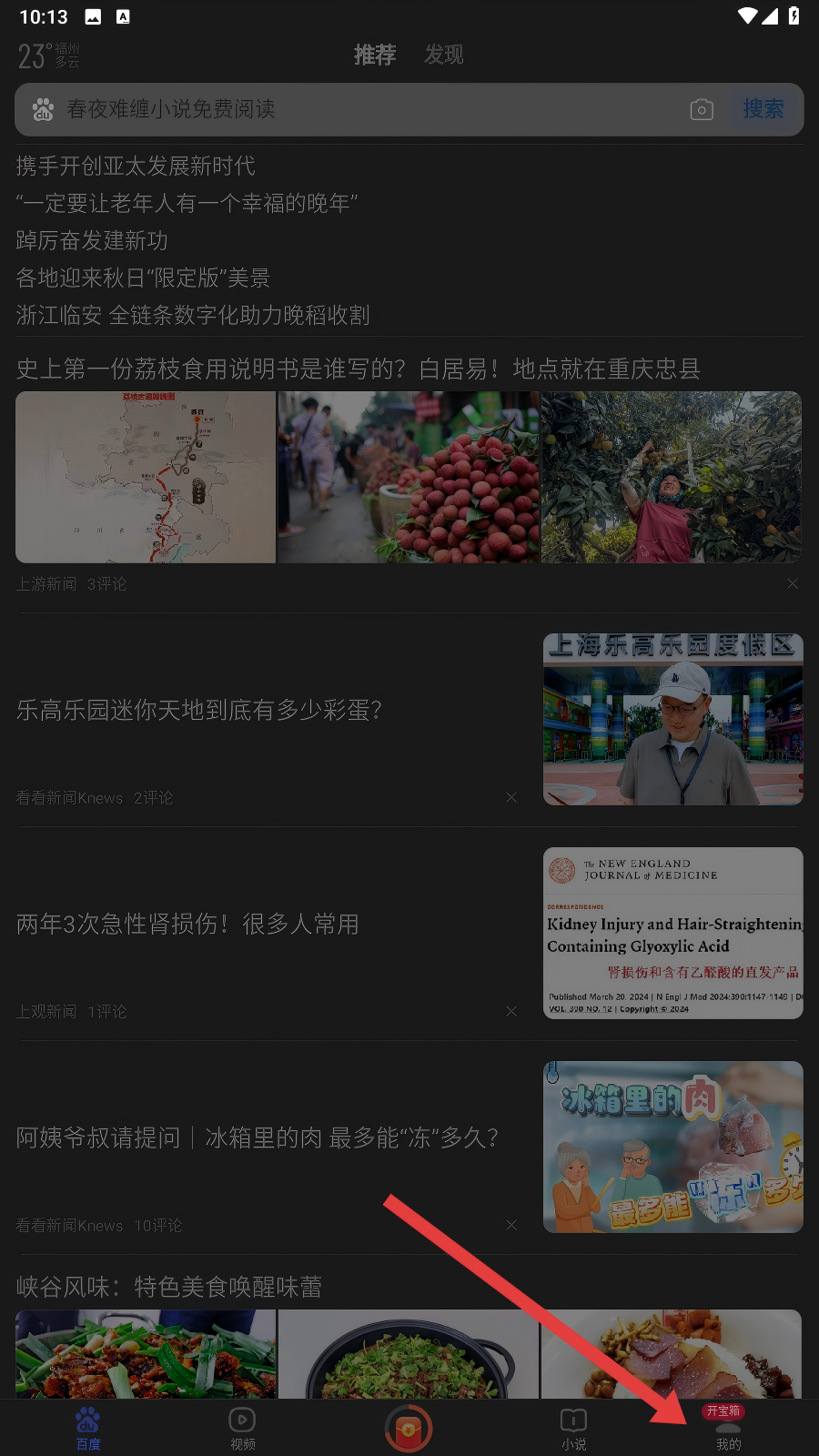Tap the 搜索 button

[x=763, y=109]
